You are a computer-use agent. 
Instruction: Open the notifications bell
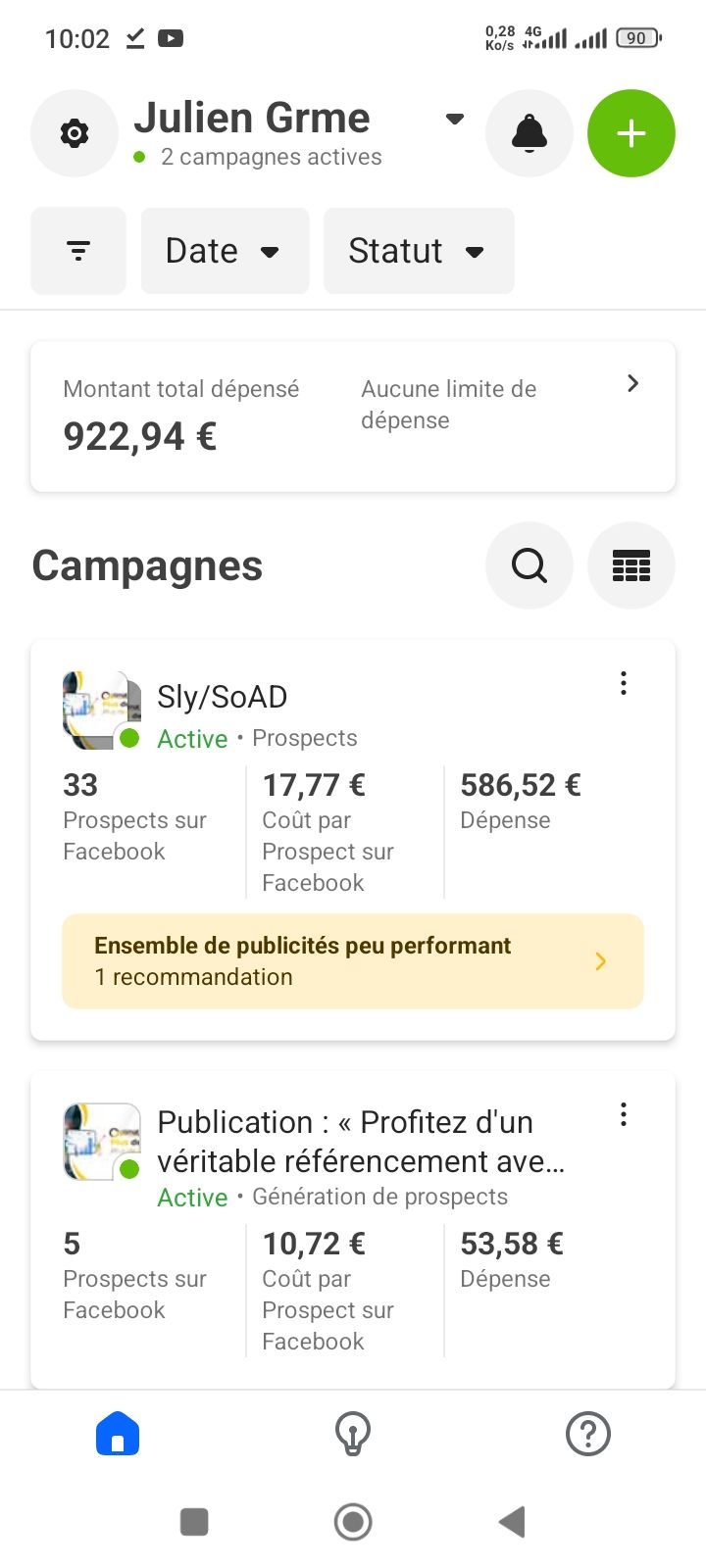pyautogui.click(x=529, y=133)
